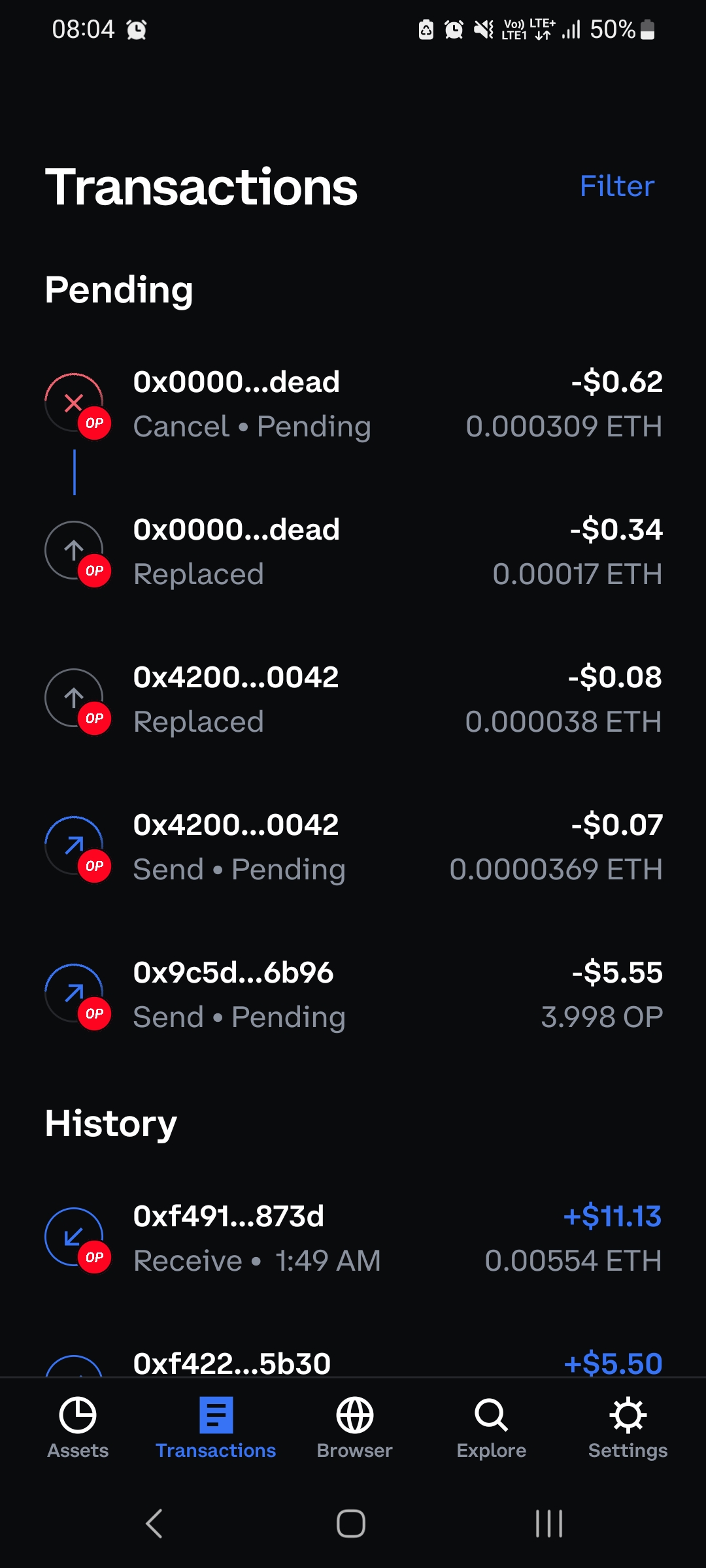
Task: Open the Settings tab
Action: pyautogui.click(x=628, y=1428)
